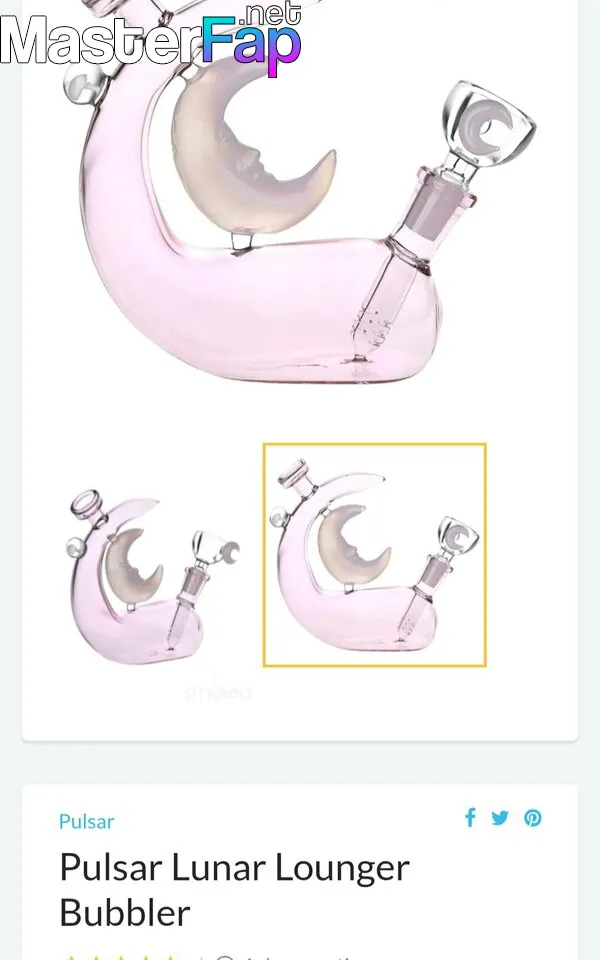Open the main bubbler product image
Image resolution: width=600 pixels, height=960 pixels.
pos(300,196)
